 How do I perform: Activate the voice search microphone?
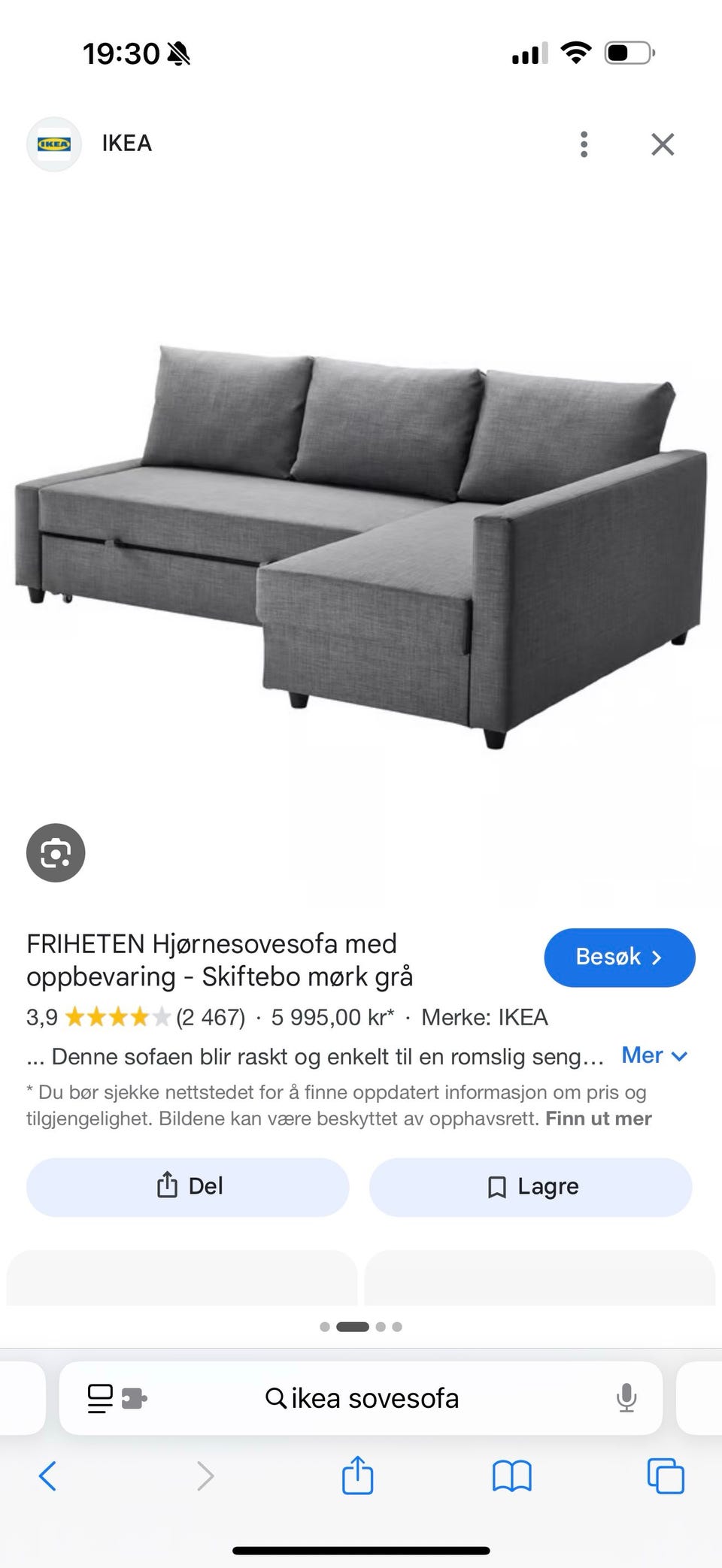(x=626, y=1398)
